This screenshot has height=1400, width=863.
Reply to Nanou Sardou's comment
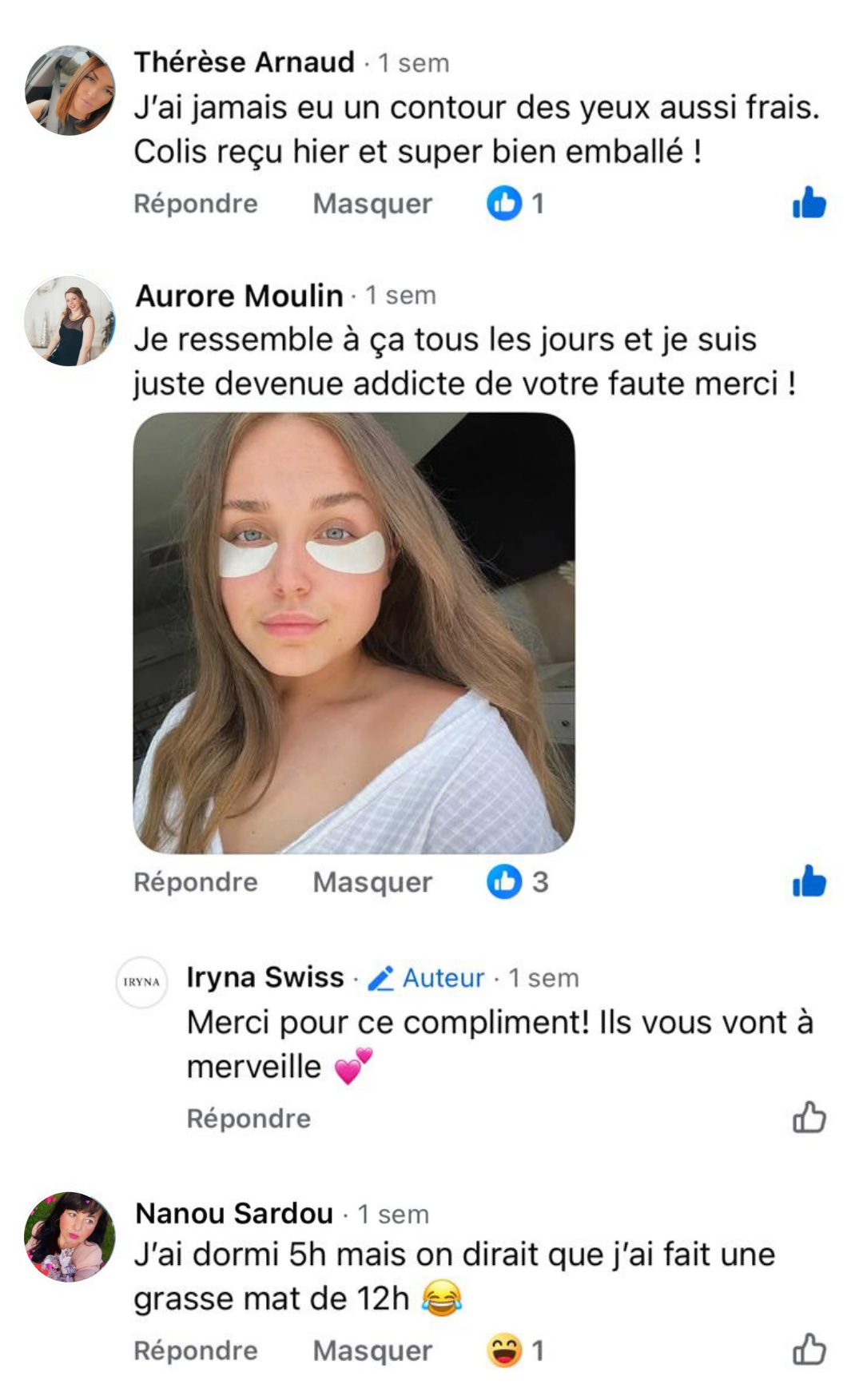[x=196, y=1351]
